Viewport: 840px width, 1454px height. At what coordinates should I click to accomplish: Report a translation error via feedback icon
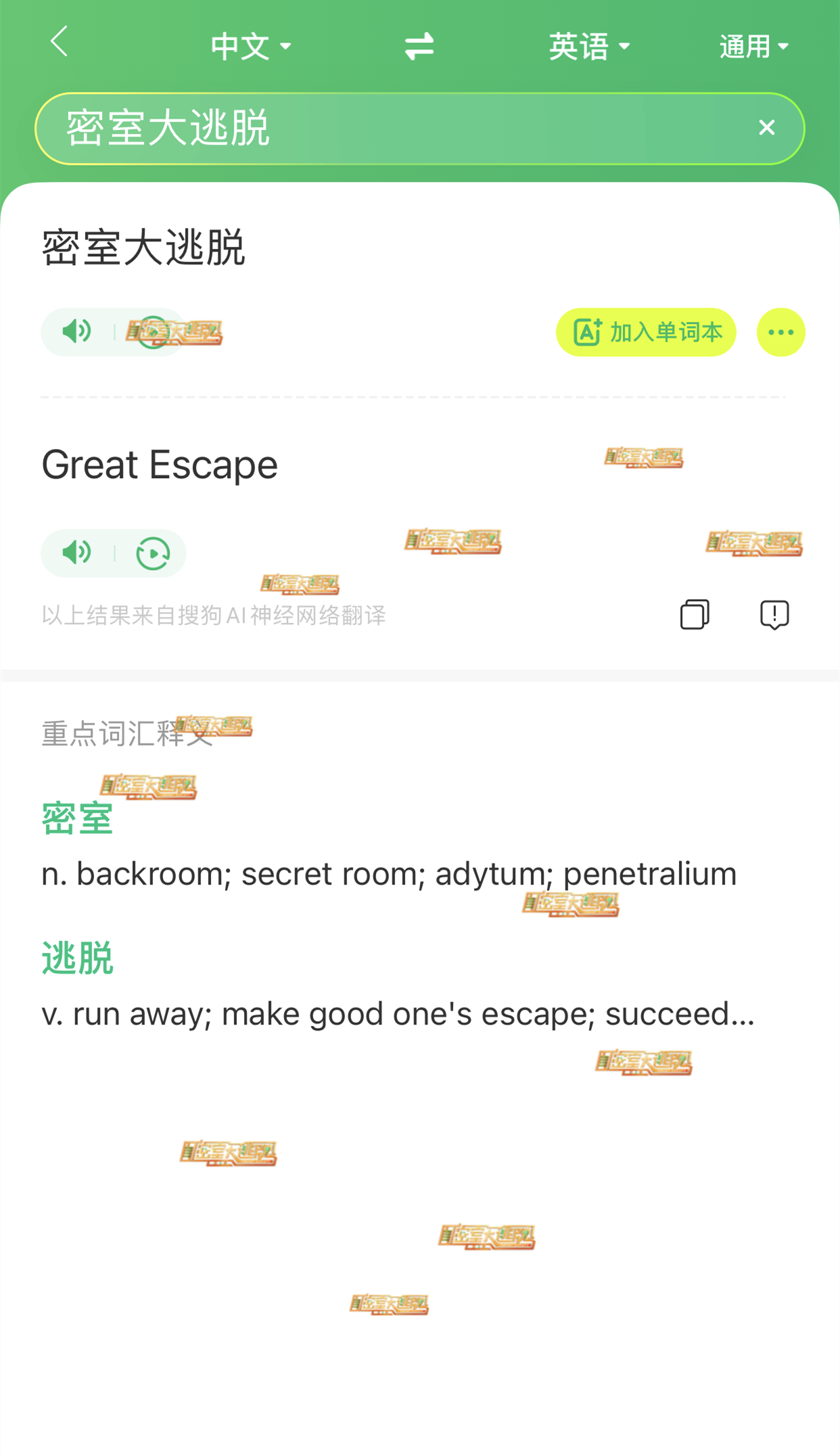pyautogui.click(x=774, y=614)
